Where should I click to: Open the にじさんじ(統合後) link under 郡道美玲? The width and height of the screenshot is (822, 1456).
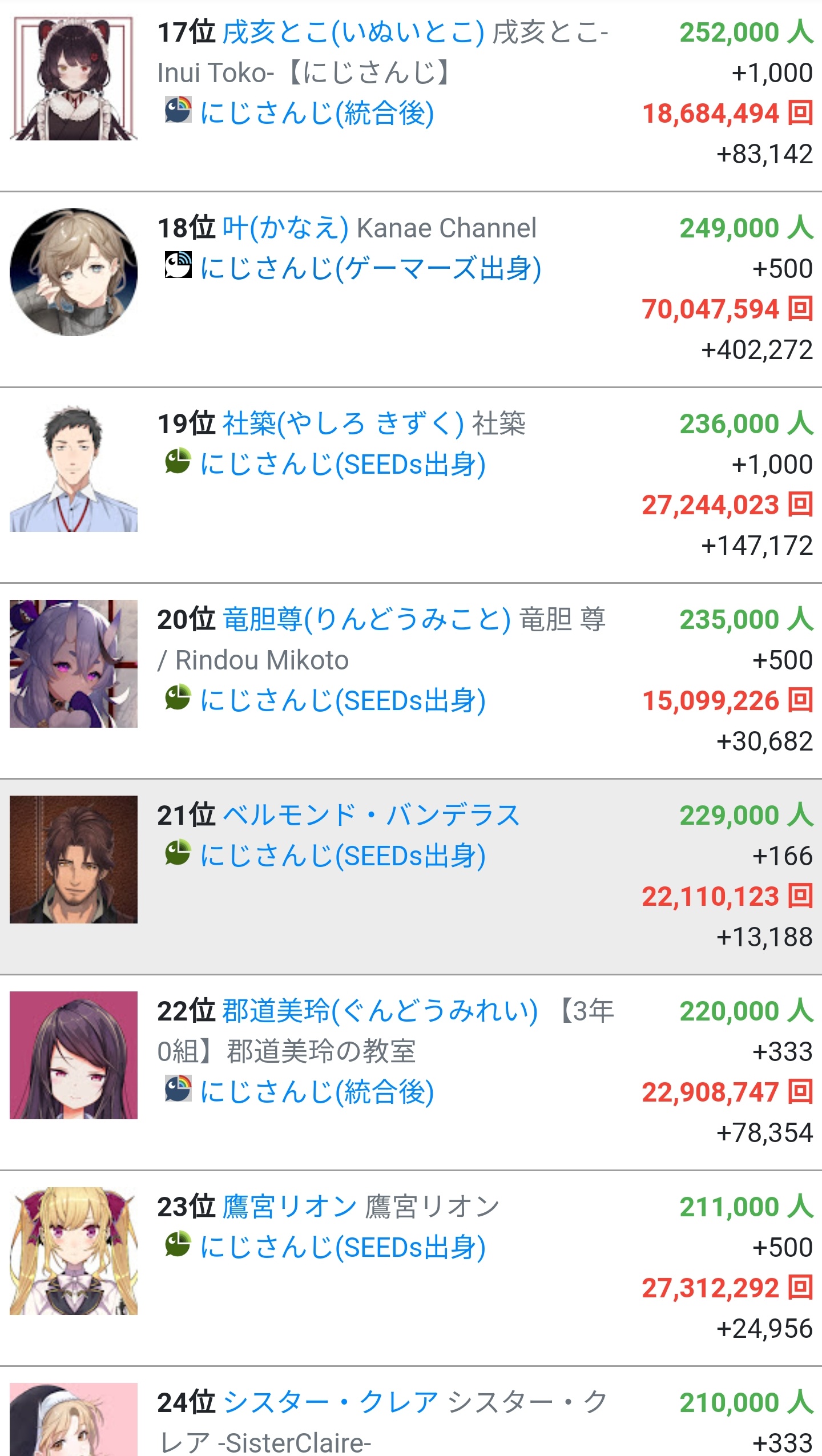(x=317, y=1092)
